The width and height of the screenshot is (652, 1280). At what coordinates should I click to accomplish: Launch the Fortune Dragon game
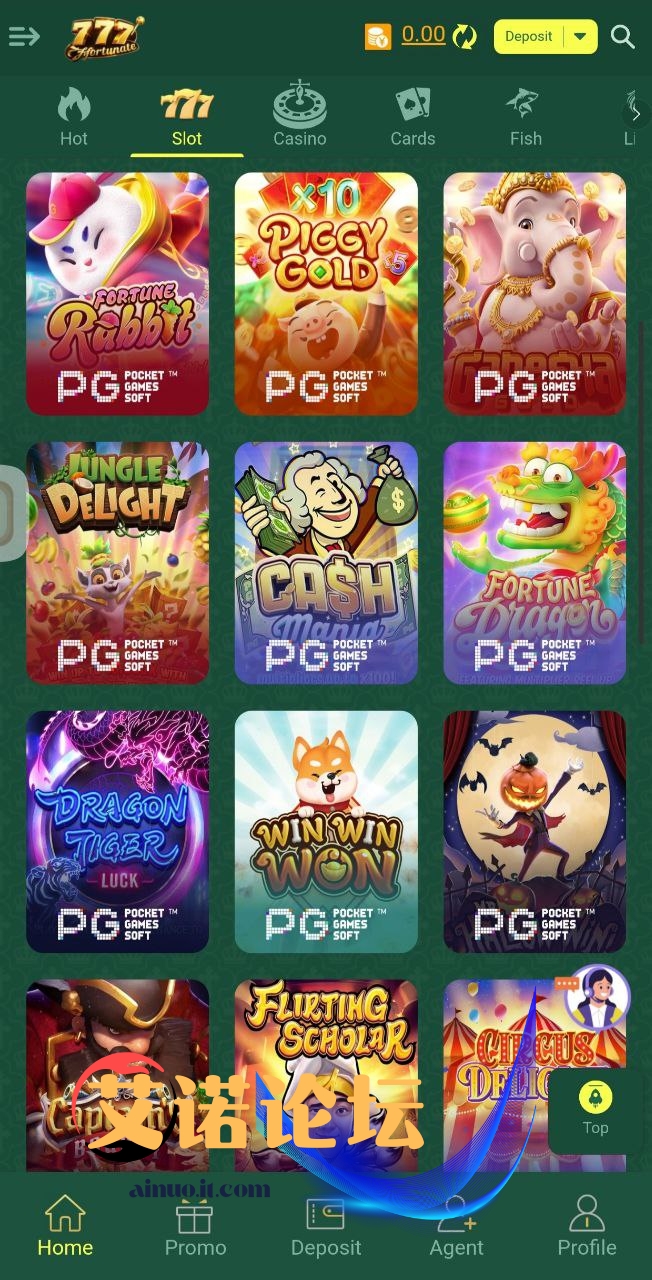(x=535, y=562)
